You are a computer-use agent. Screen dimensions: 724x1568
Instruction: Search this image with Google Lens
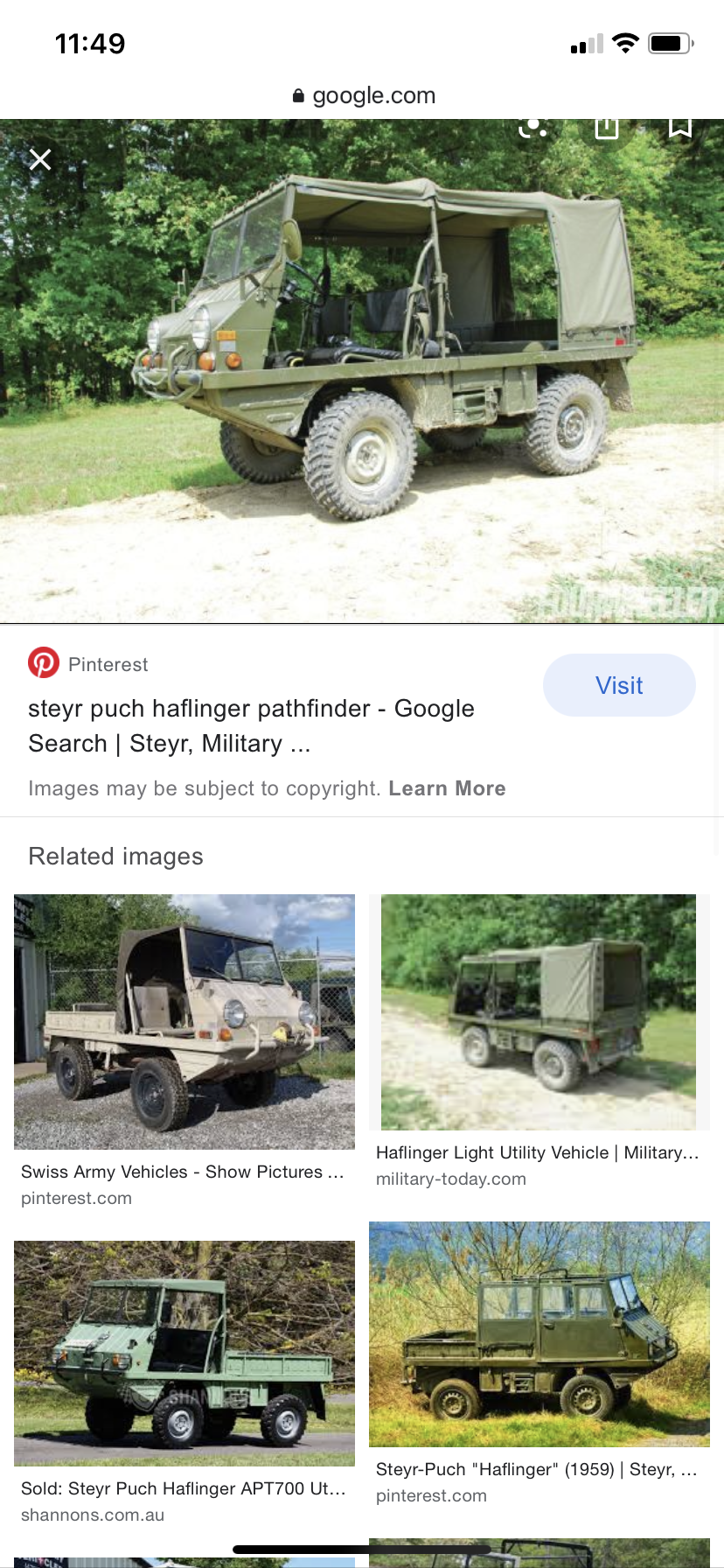[x=533, y=127]
